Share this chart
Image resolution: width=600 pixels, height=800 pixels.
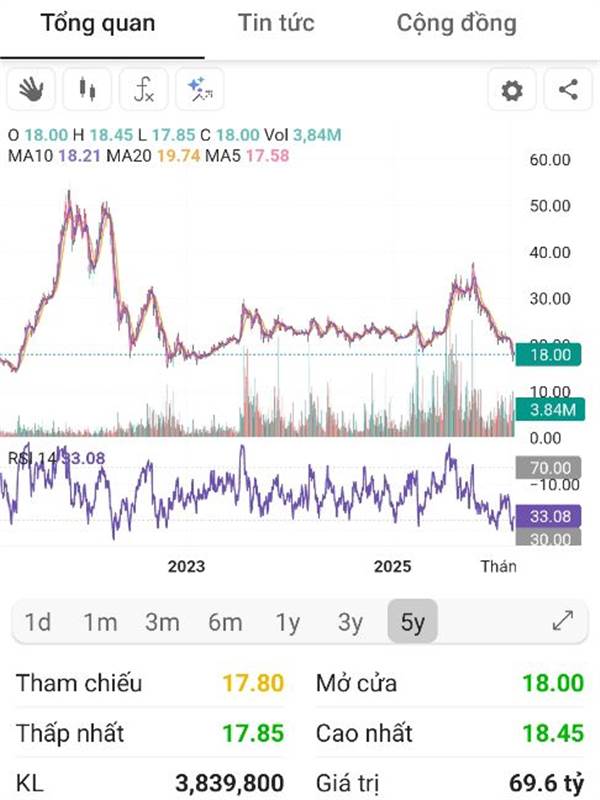pos(568,91)
